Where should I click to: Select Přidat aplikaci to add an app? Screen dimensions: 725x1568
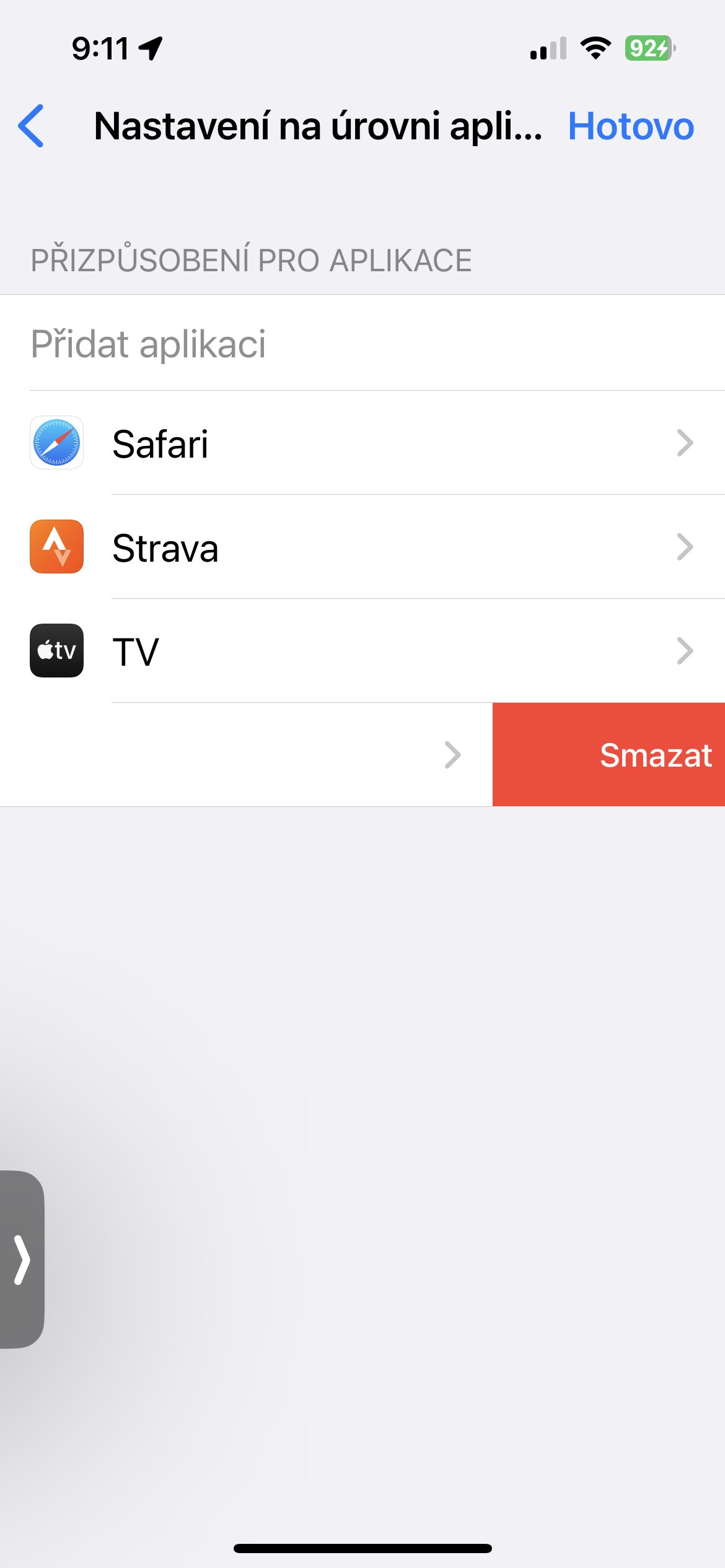pos(149,344)
